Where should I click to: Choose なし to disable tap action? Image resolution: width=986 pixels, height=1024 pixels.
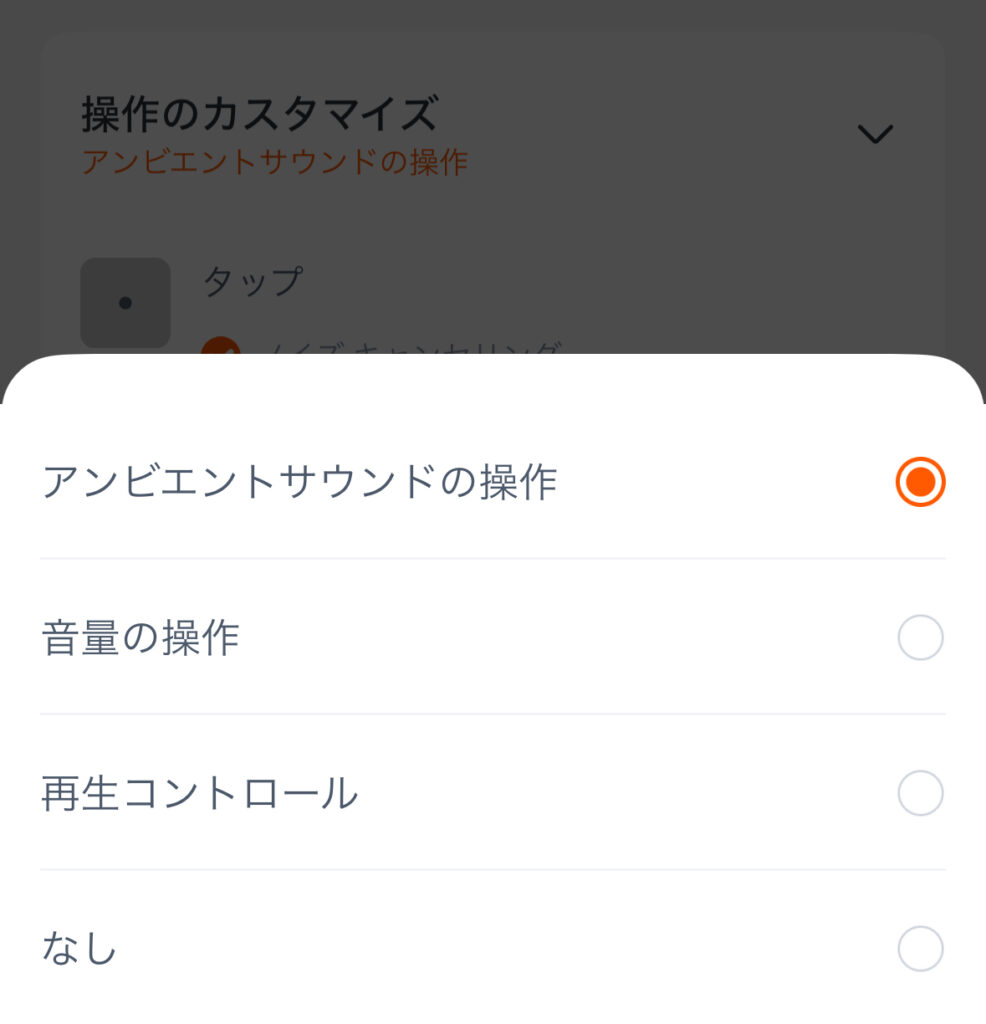click(x=920, y=949)
